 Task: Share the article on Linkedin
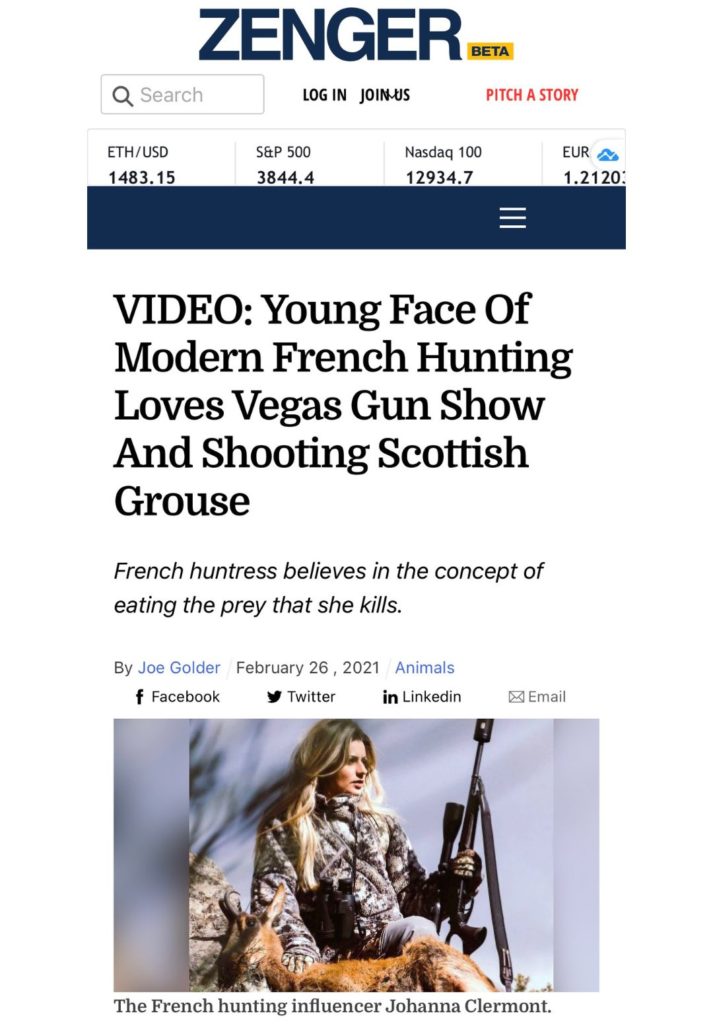tap(422, 697)
